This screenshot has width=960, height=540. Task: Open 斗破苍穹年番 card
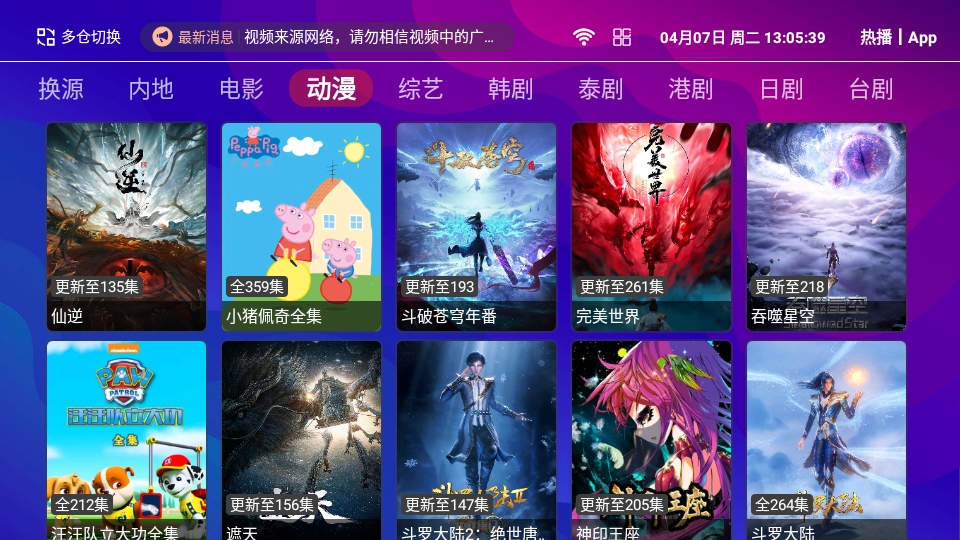[x=476, y=226]
